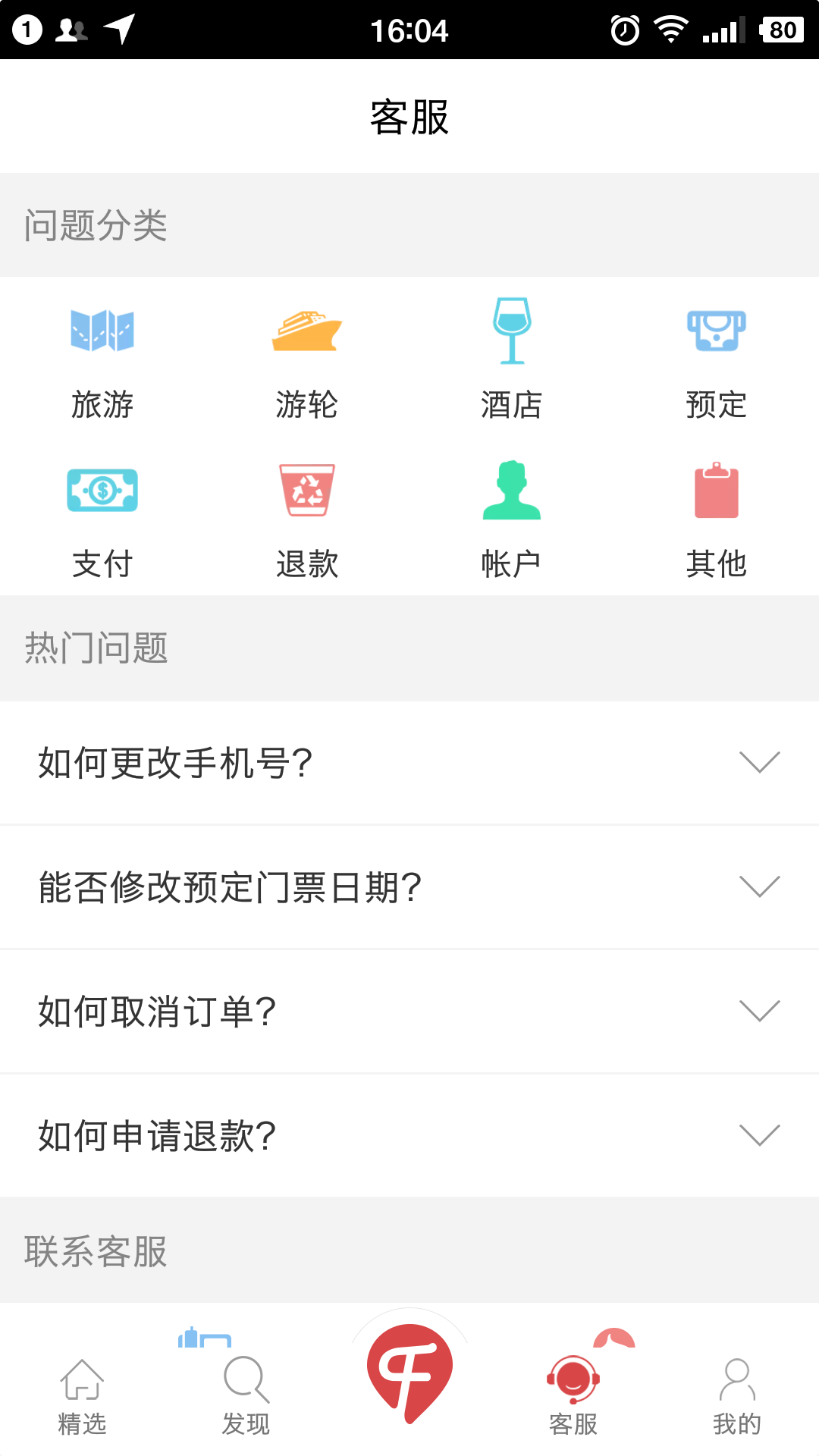Tap the 其他 other category
Viewport: 819px width, 1456px height.
[x=717, y=519]
